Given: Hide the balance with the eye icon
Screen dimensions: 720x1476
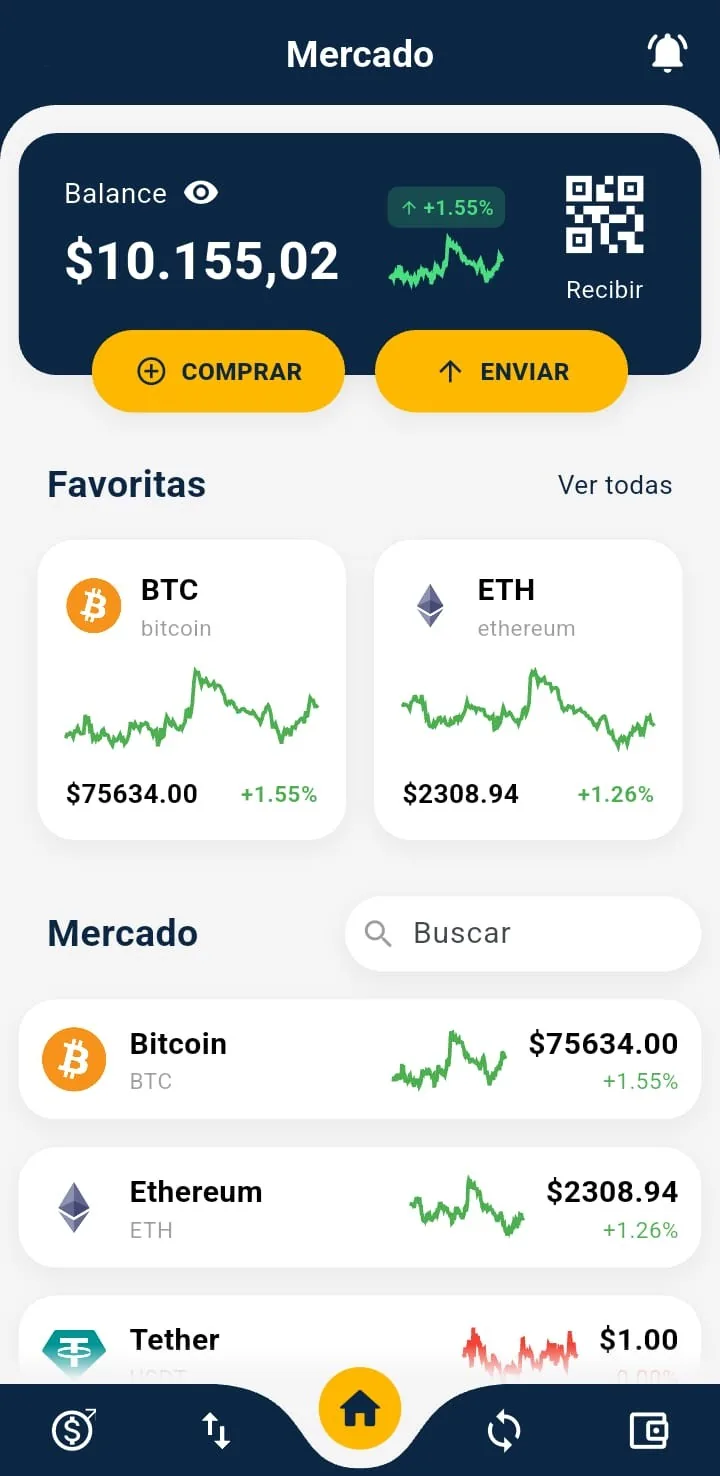Looking at the screenshot, I should [x=201, y=193].
